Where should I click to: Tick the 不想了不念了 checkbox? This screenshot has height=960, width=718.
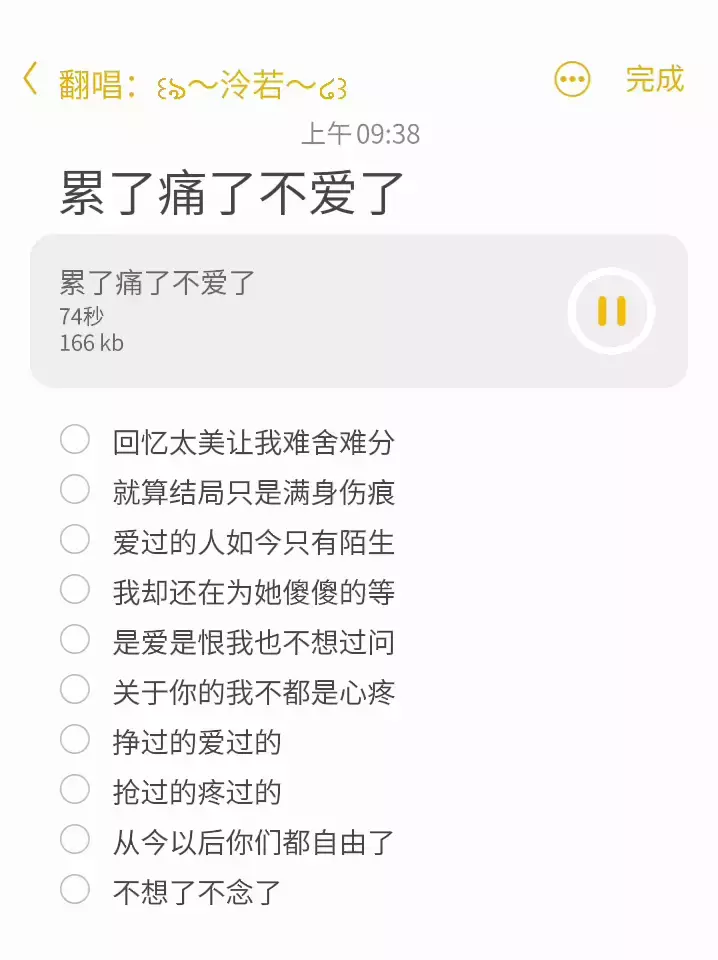click(75, 889)
